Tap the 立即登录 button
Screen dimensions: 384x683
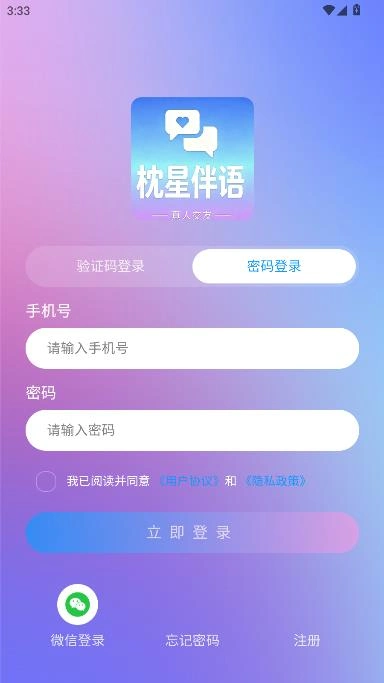192,532
